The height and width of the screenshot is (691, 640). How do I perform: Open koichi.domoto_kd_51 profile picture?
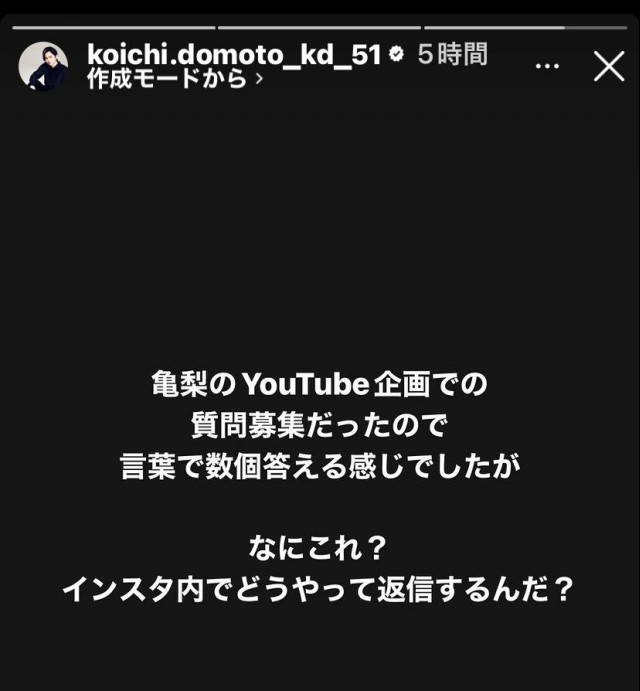point(43,67)
